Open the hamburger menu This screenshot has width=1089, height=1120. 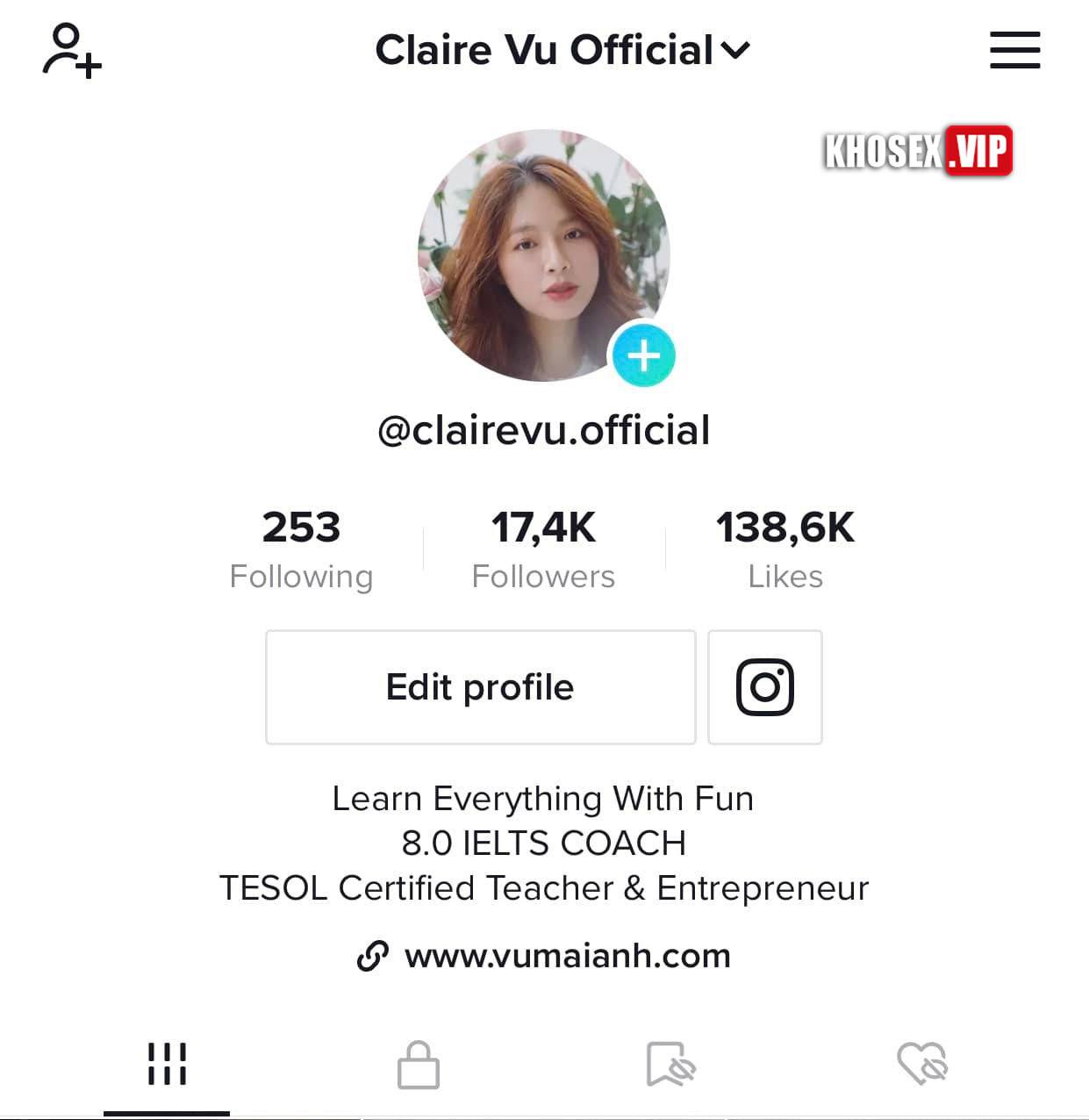[x=1014, y=50]
